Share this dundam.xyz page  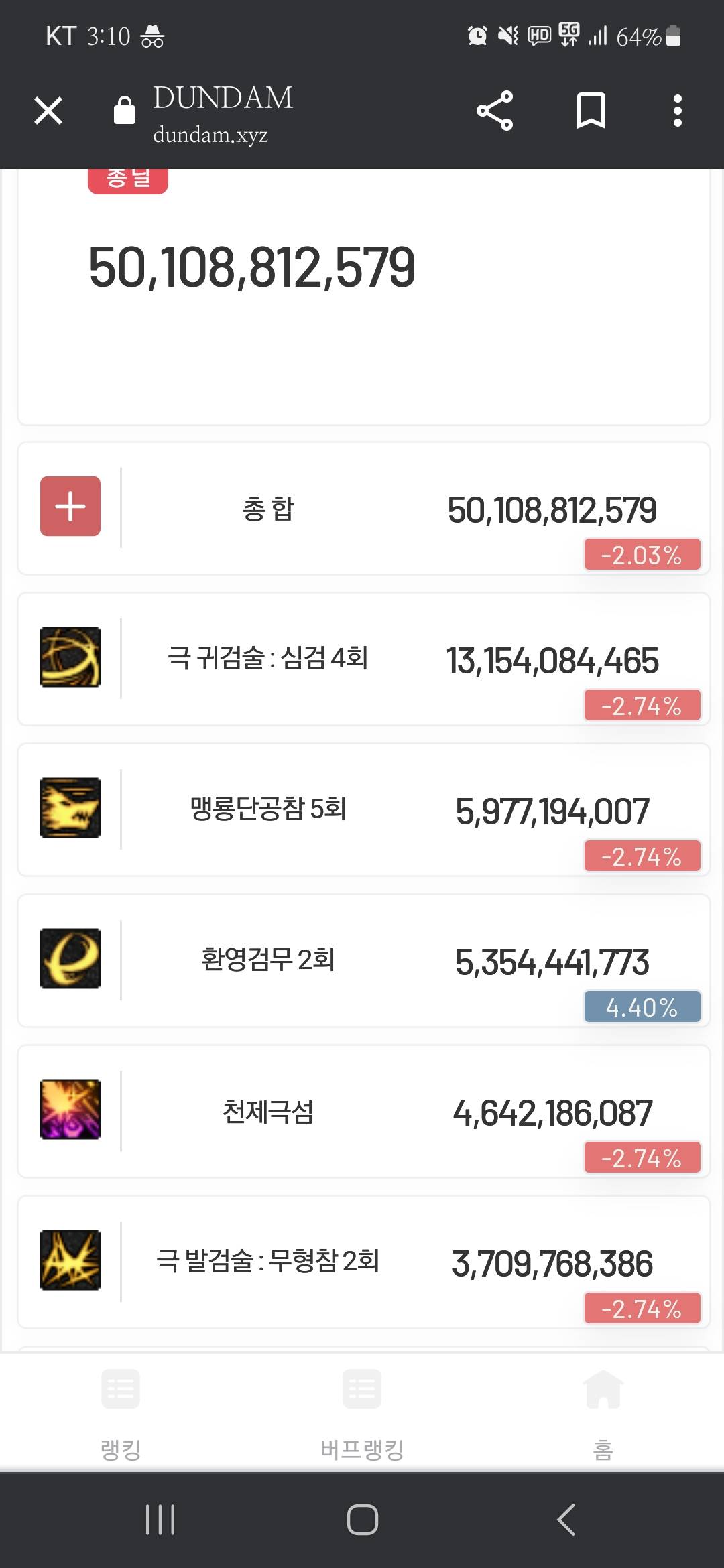(x=495, y=111)
